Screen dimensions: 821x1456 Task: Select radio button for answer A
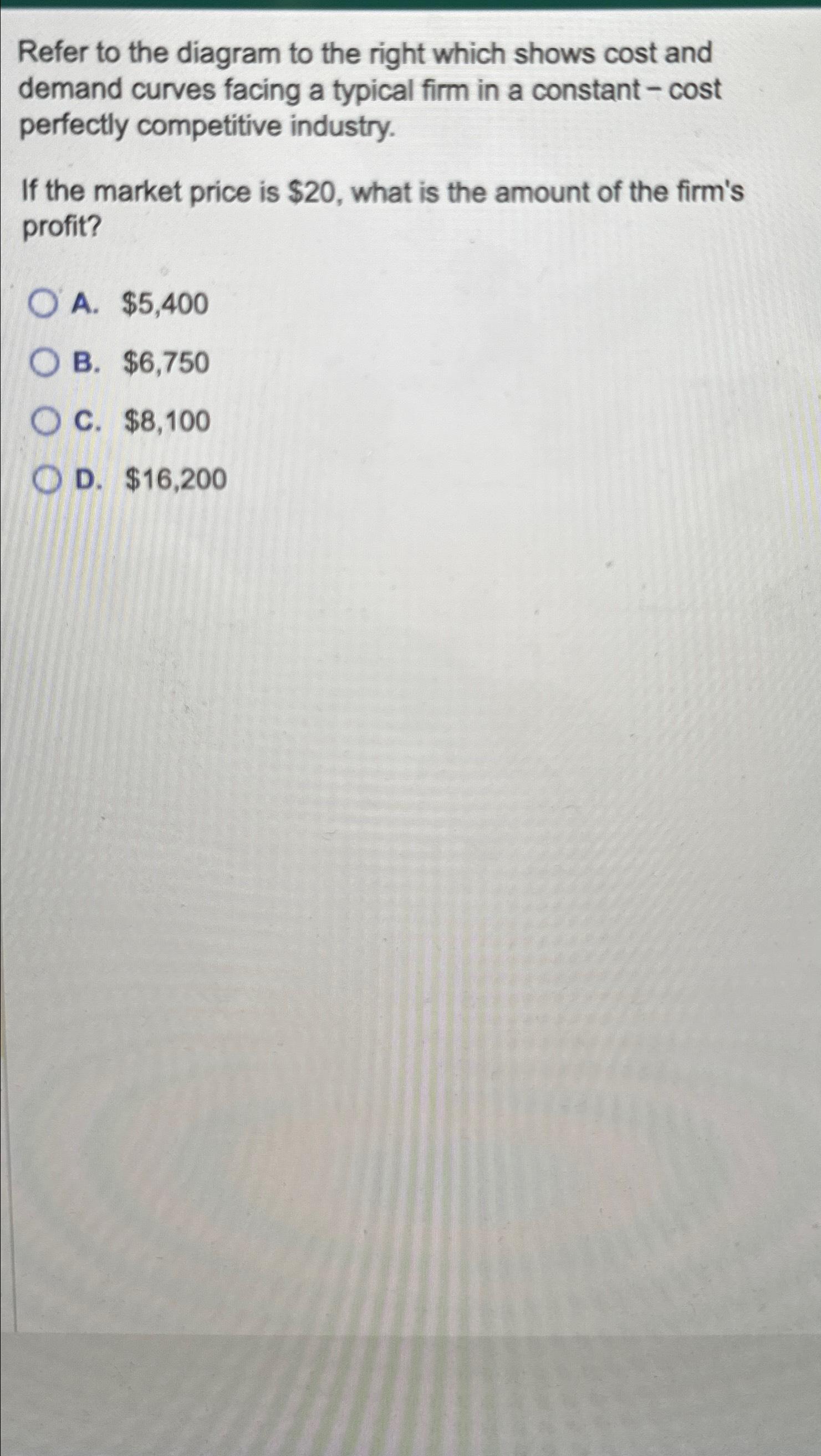coord(44,305)
